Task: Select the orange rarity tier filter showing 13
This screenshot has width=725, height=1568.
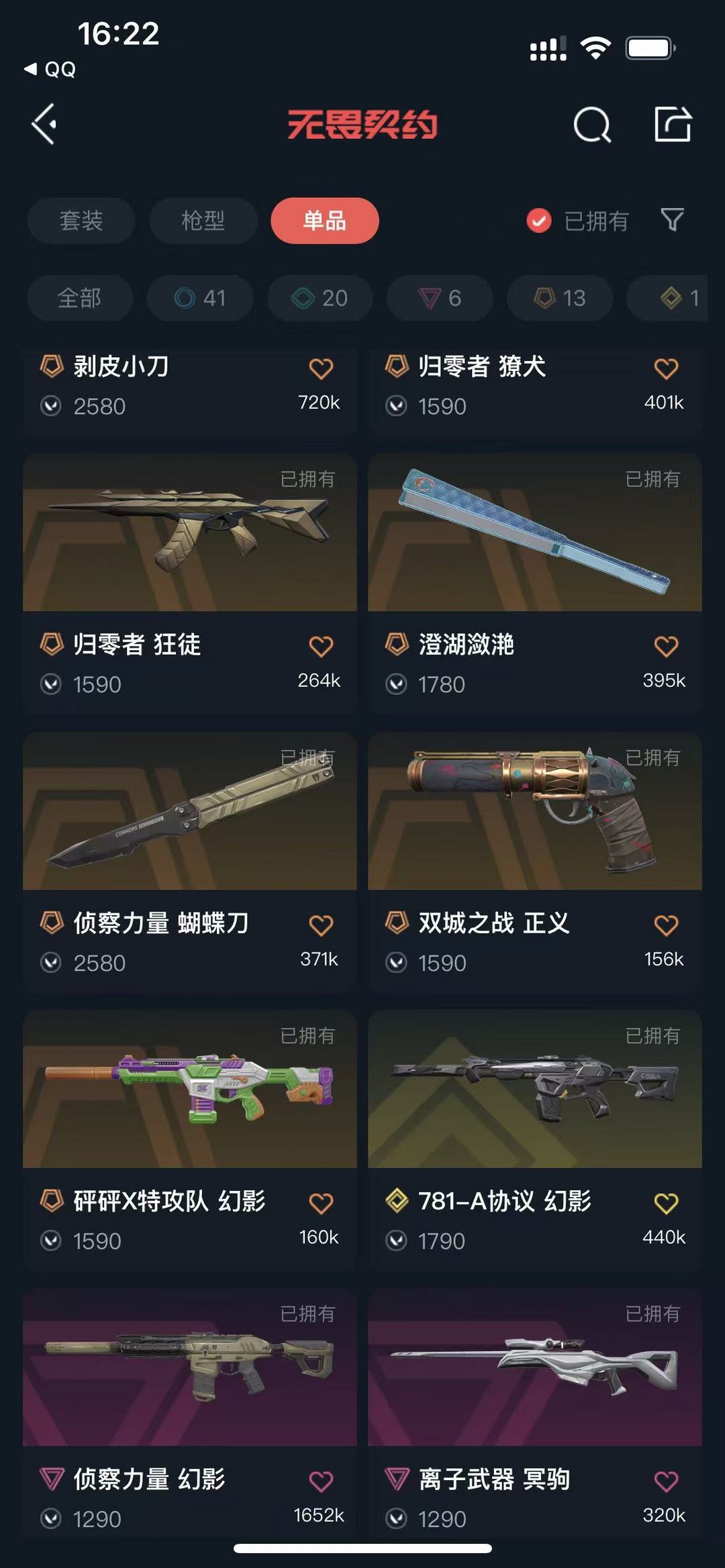Action: tap(559, 299)
